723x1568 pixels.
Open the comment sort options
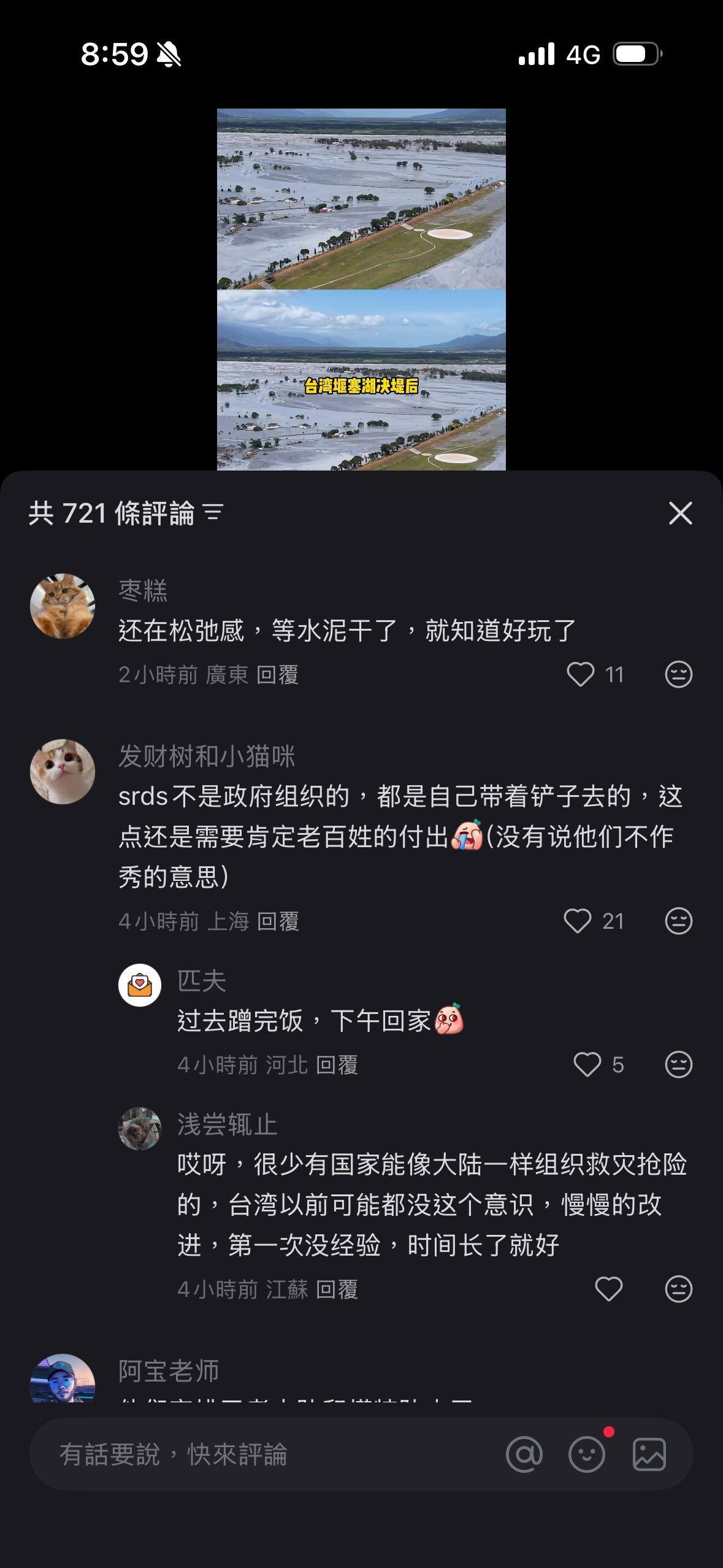(213, 513)
